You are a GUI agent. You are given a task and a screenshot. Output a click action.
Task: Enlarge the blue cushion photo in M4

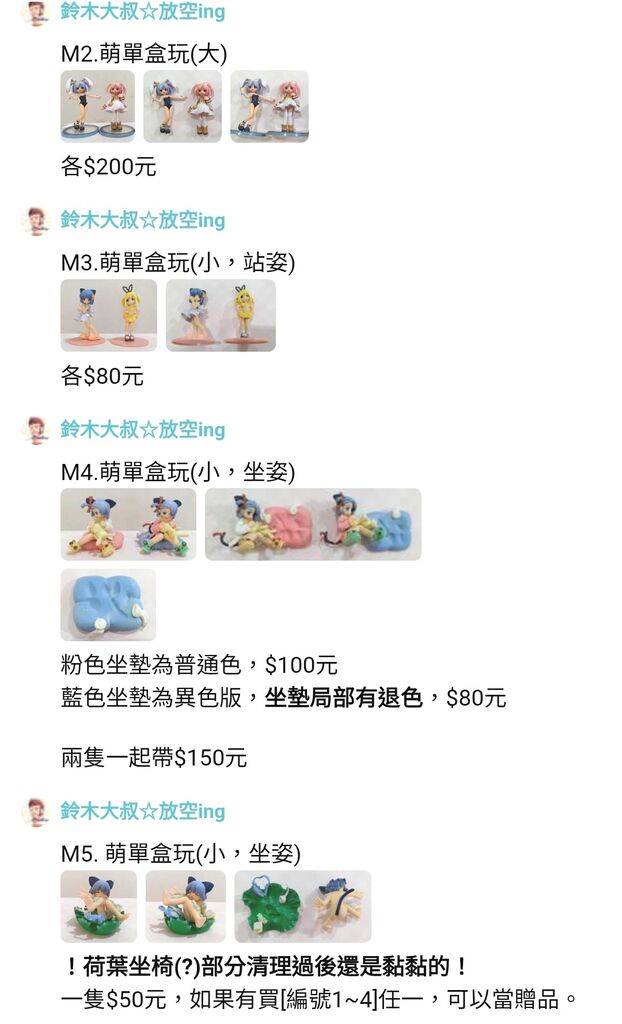tap(108, 604)
